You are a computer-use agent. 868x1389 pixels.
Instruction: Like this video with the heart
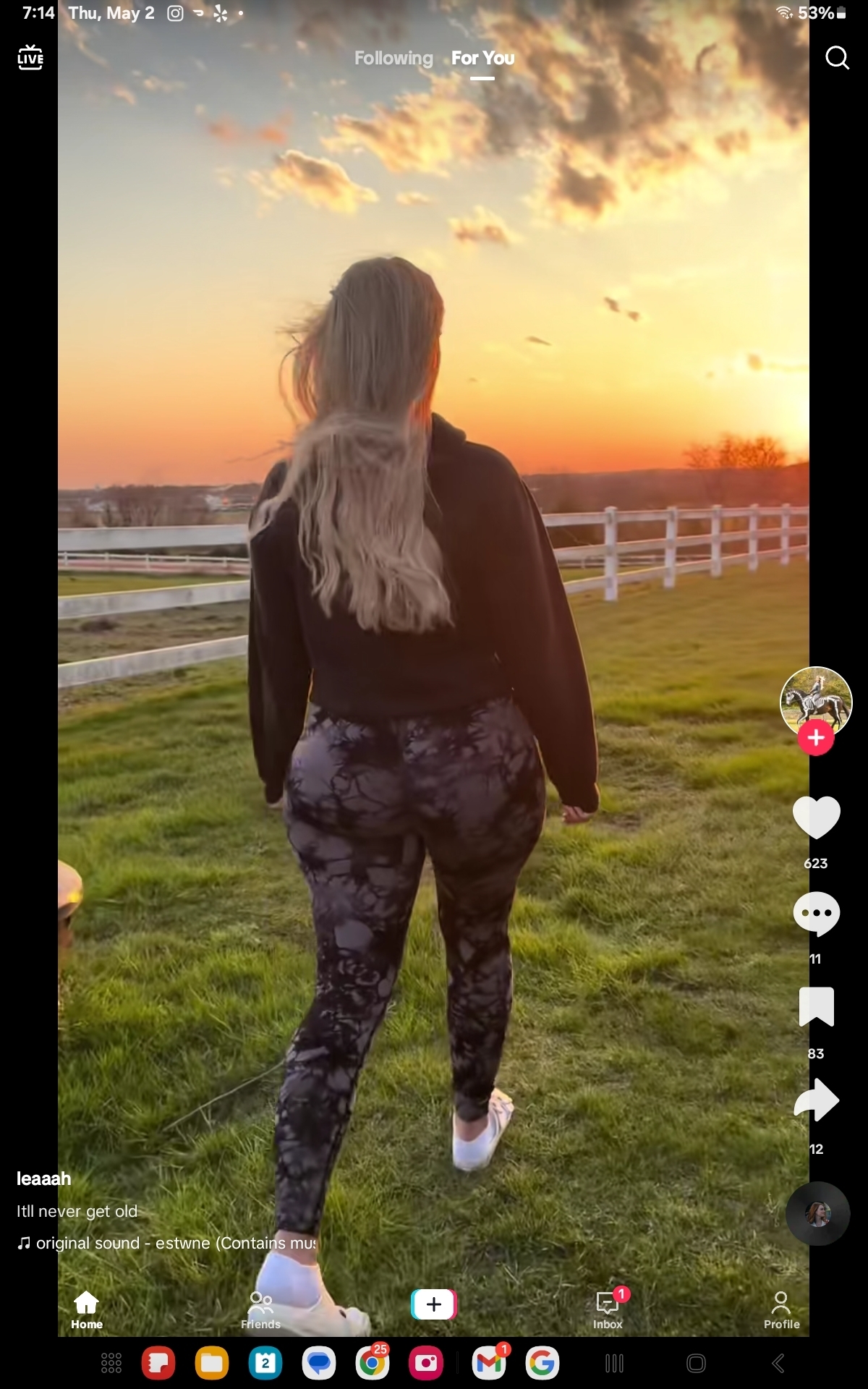click(x=816, y=817)
